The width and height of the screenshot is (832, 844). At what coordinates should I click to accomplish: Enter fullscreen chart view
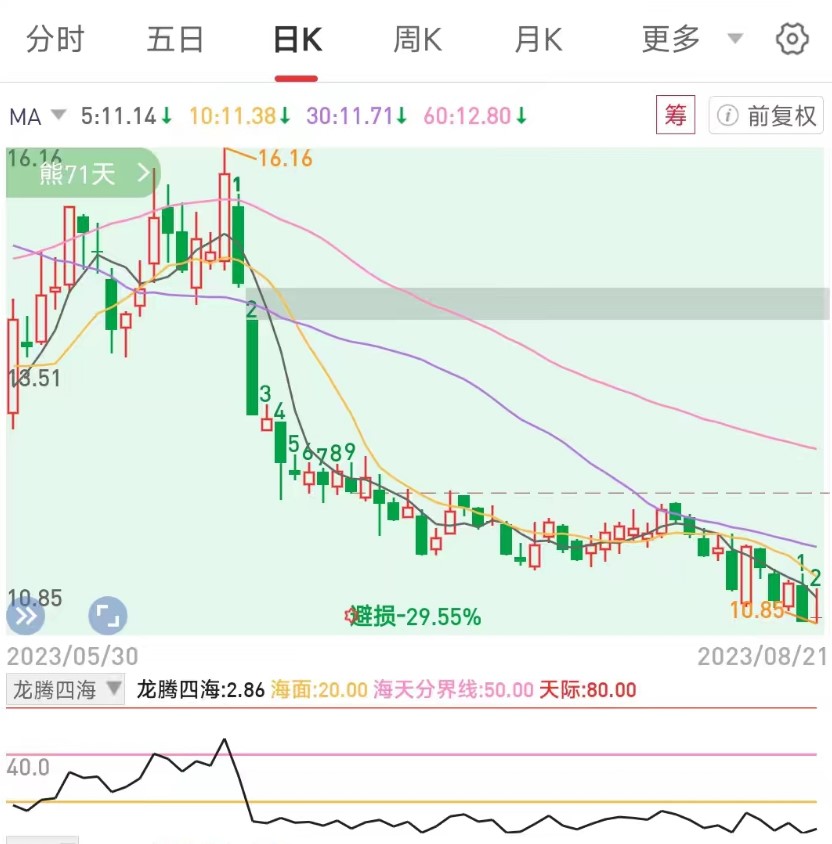108,617
